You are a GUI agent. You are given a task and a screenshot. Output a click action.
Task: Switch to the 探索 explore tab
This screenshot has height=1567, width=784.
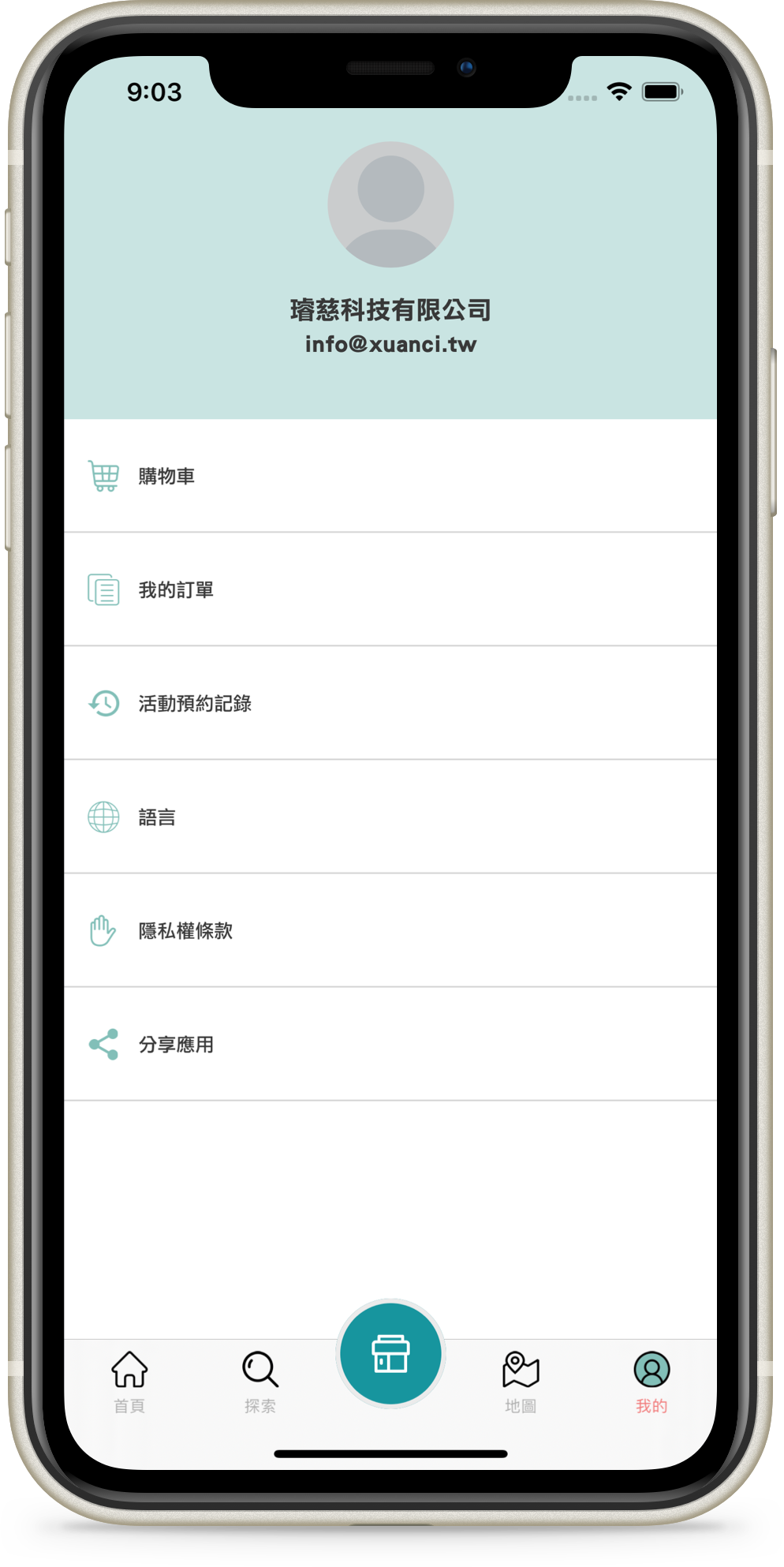(260, 1381)
